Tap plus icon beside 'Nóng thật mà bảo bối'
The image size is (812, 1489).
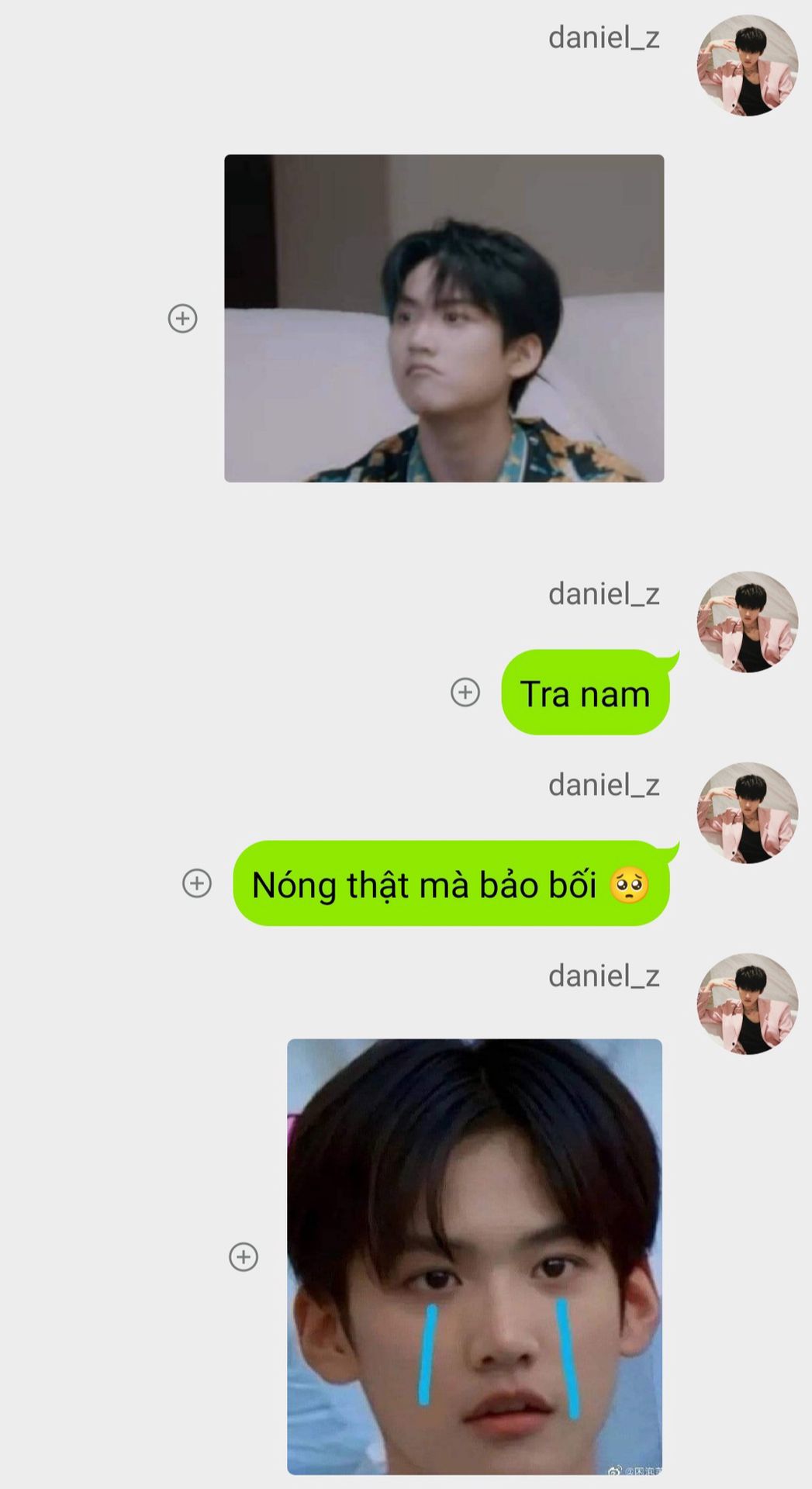point(196,883)
